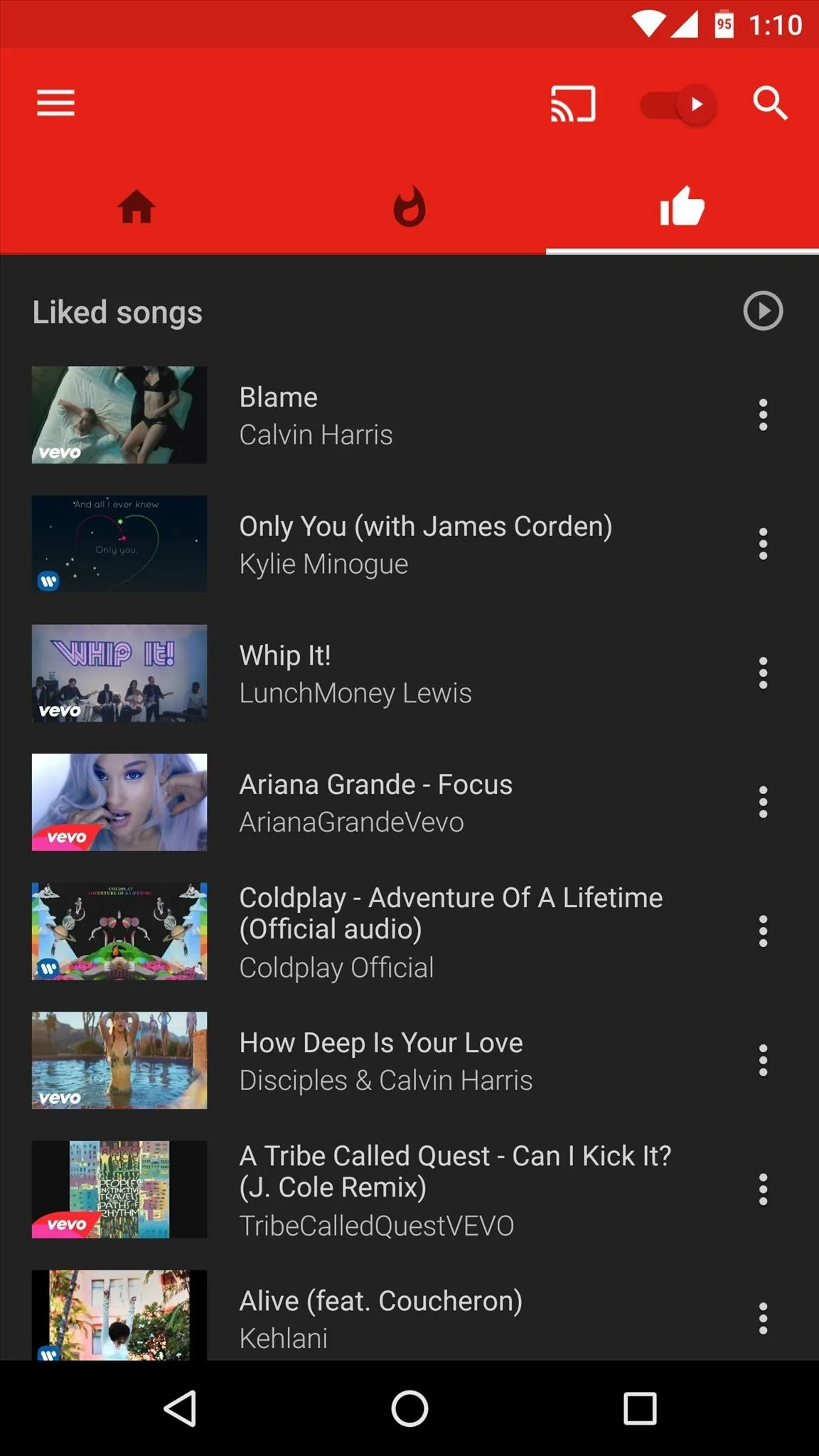This screenshot has width=819, height=1456.
Task: Tap the cast to device icon
Action: [x=573, y=104]
